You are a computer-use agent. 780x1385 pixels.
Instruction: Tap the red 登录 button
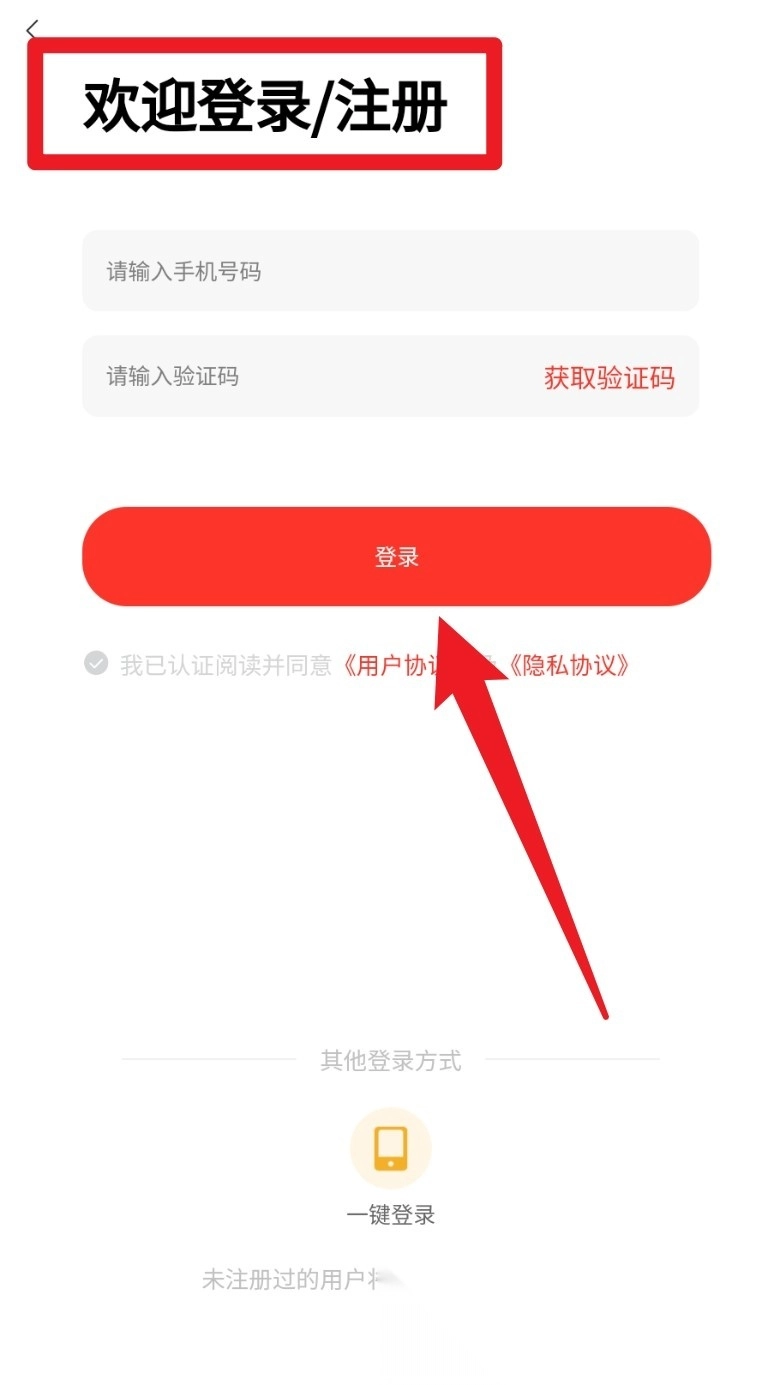click(x=396, y=557)
